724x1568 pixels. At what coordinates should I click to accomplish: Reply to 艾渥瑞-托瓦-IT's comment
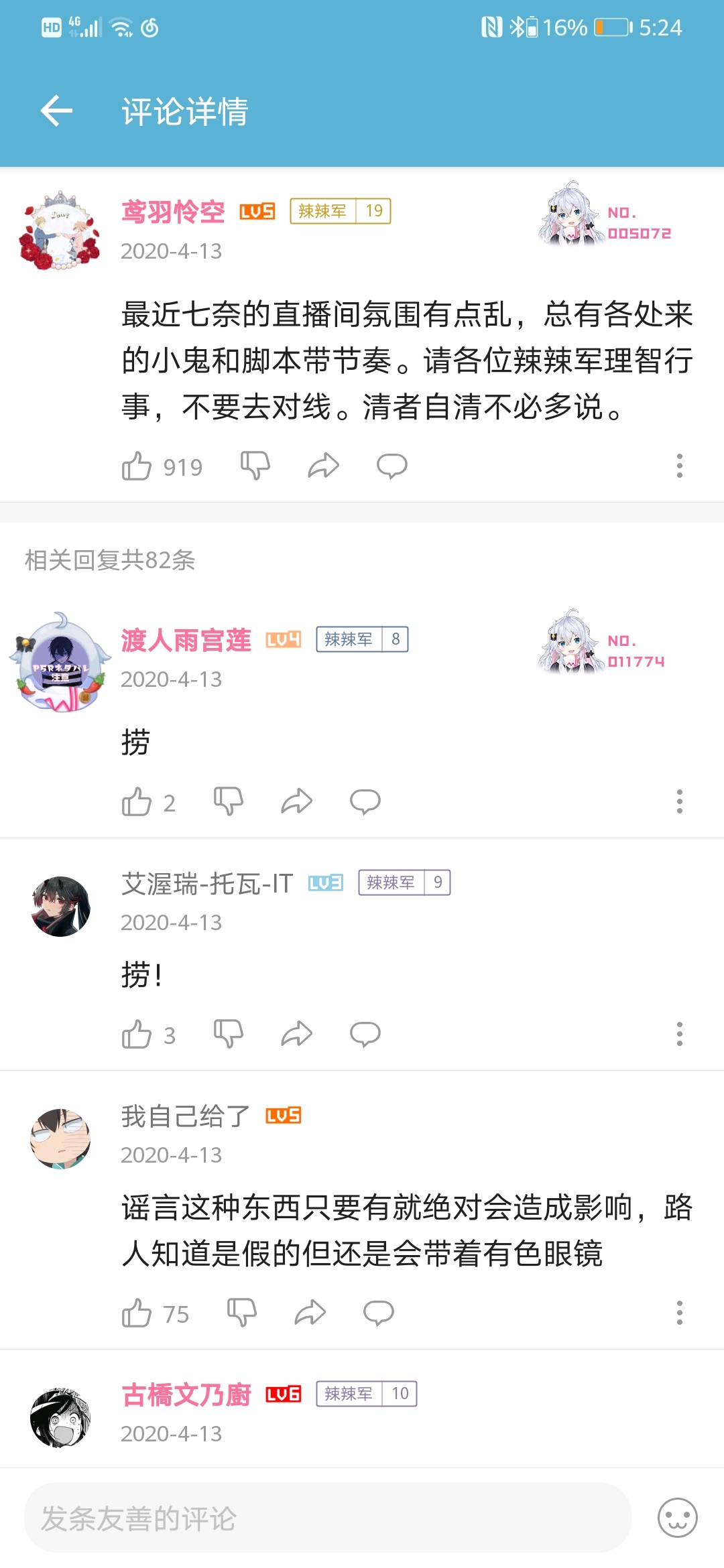pos(365,1034)
